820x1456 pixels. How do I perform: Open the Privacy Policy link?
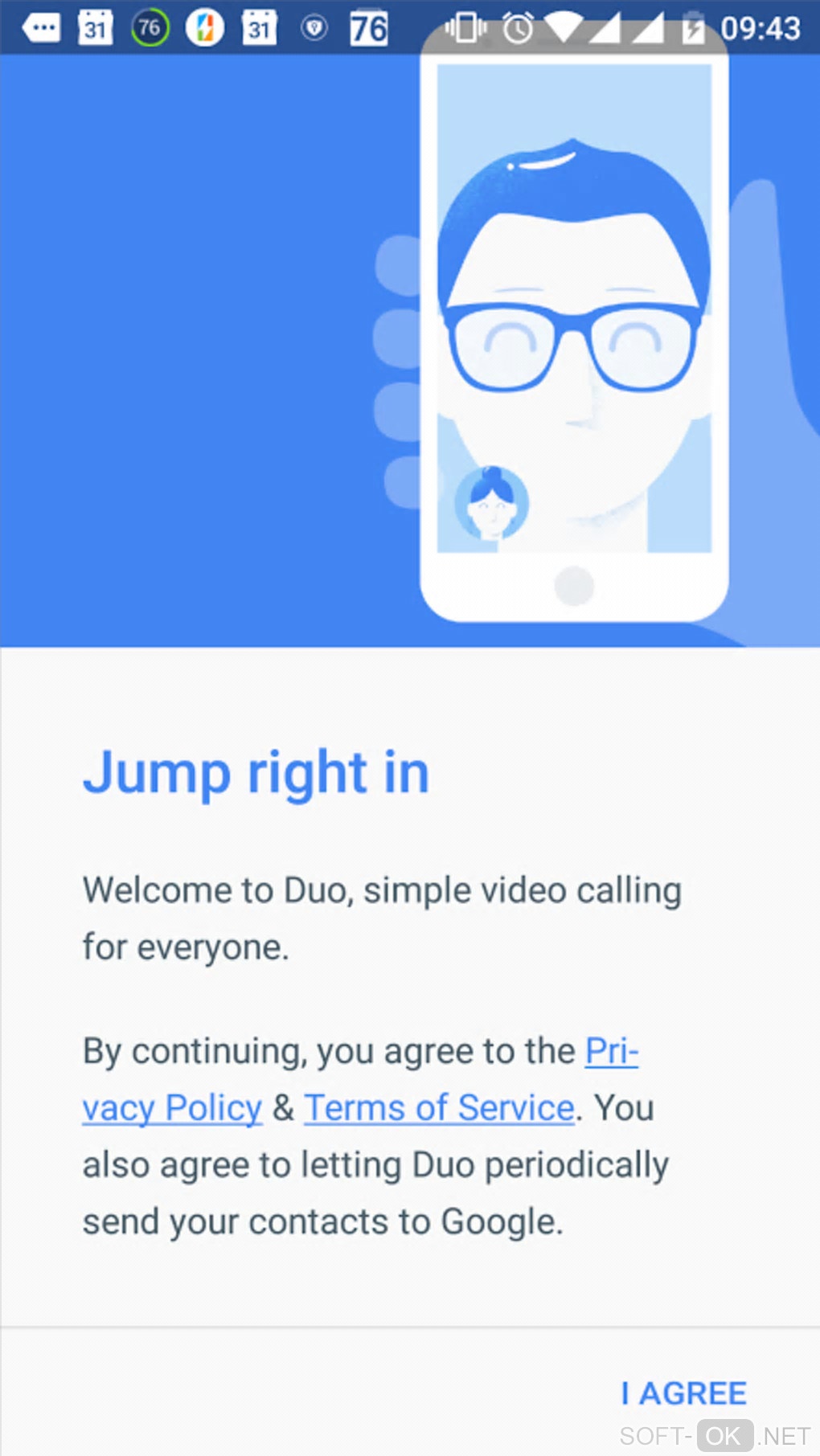172,1108
